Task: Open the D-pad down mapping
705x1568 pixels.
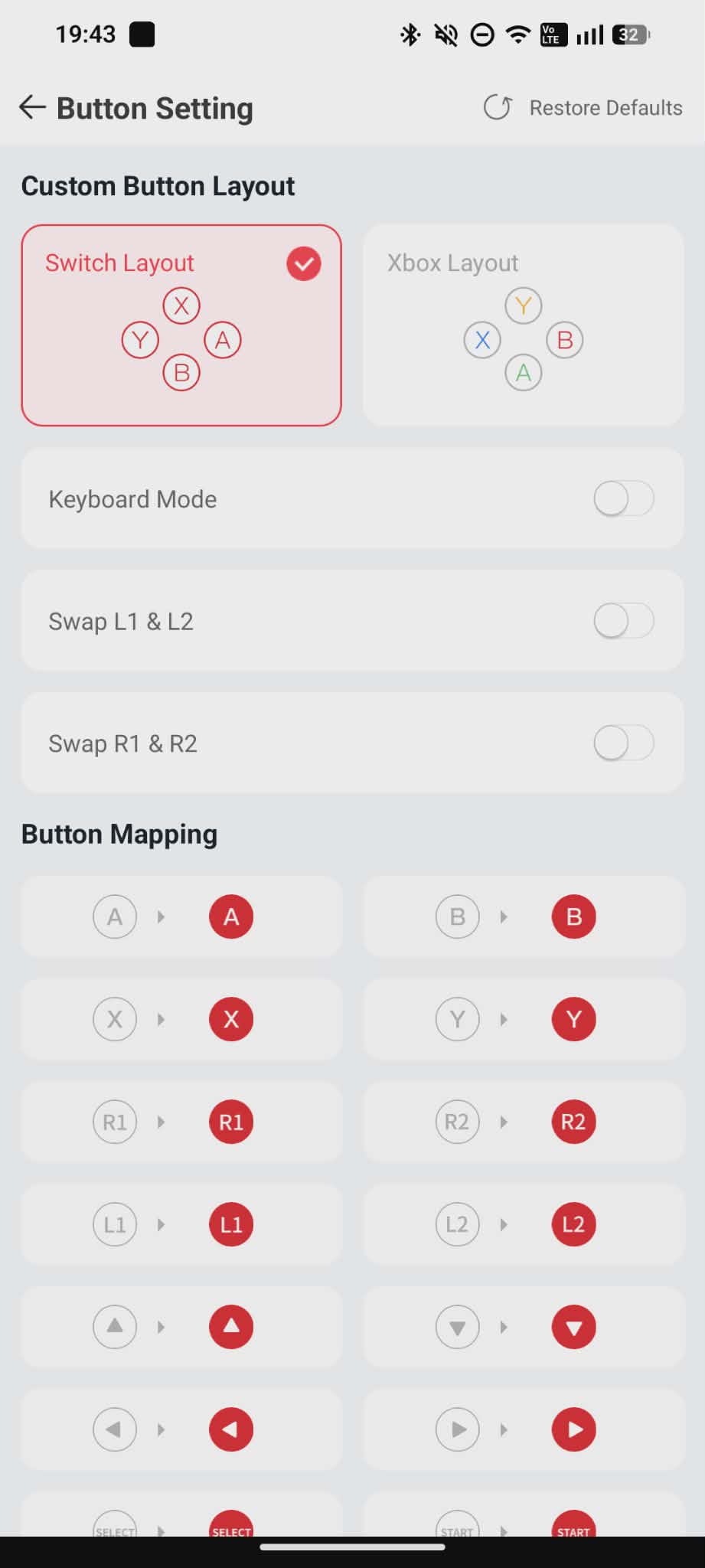Action: point(523,1327)
